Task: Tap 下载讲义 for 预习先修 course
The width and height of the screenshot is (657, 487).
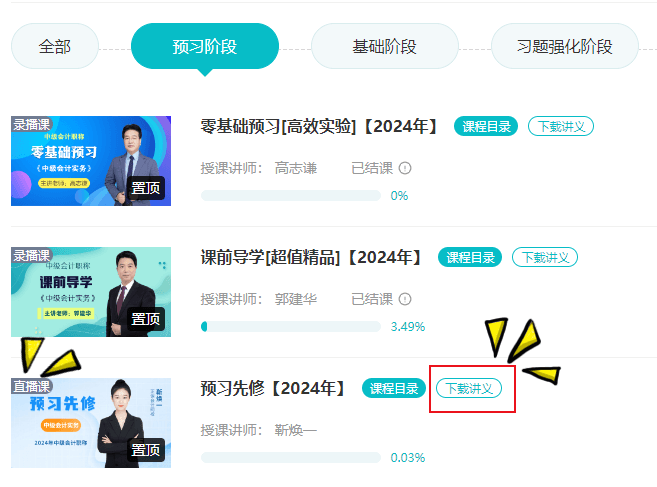Action: point(469,389)
